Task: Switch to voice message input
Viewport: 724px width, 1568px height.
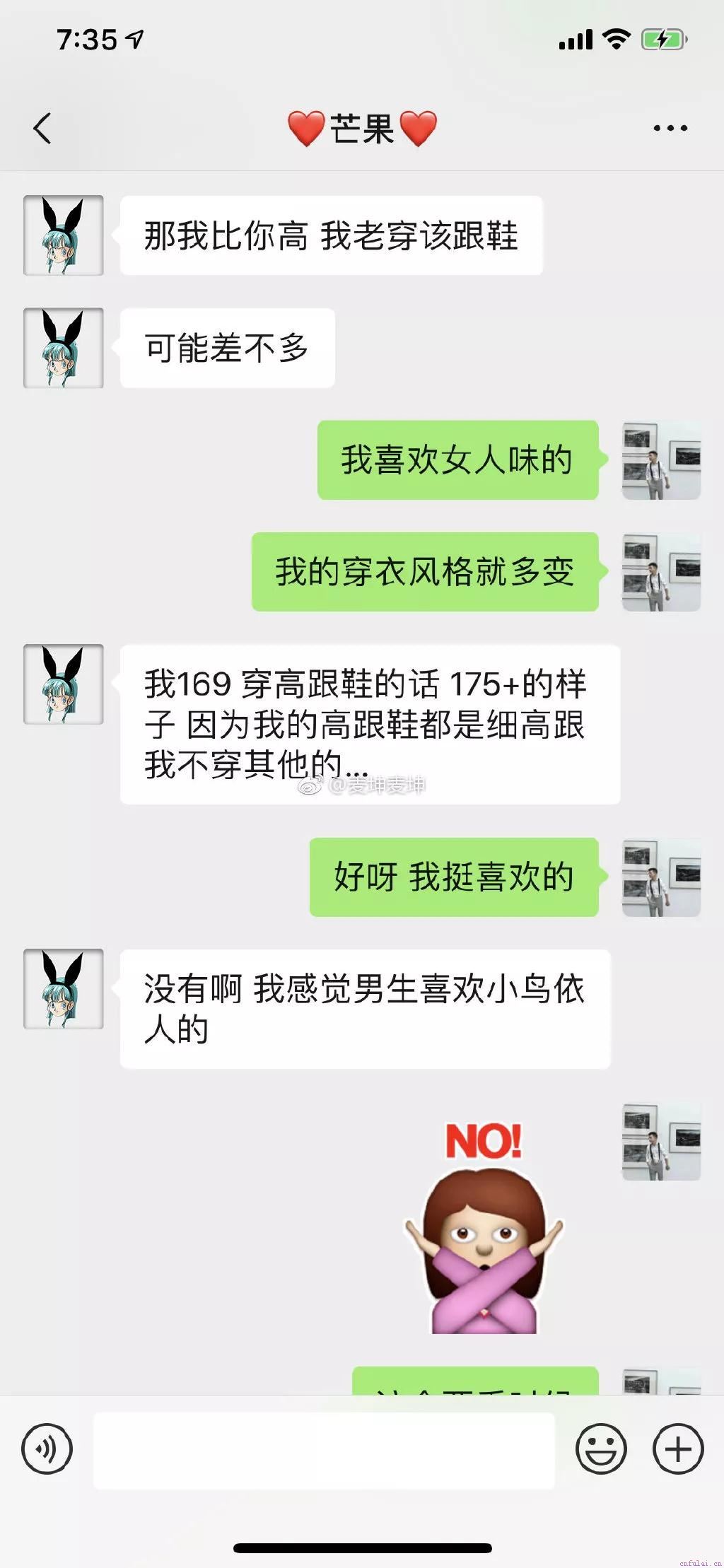Action: (x=47, y=1449)
